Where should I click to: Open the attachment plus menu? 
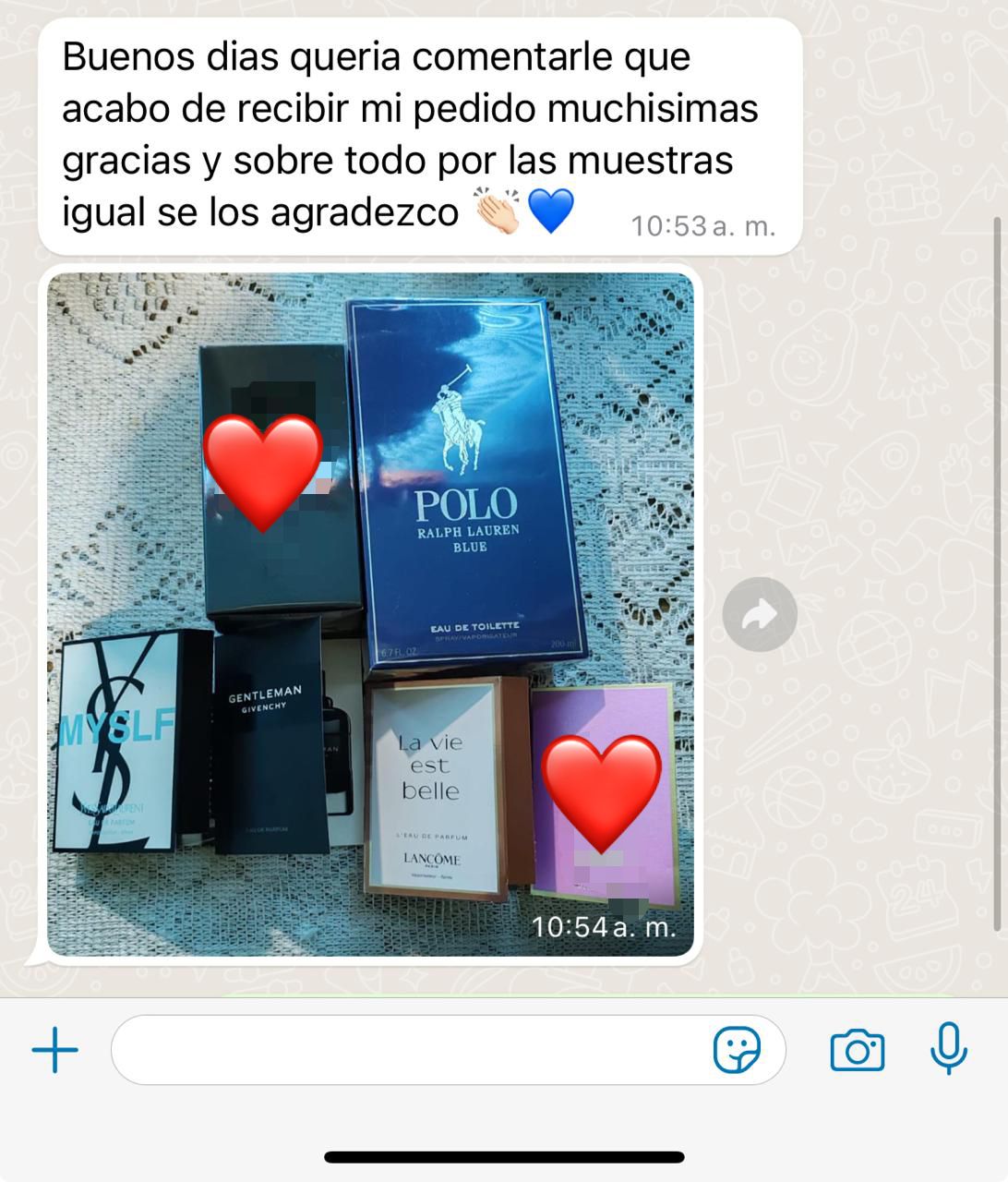(55, 1050)
